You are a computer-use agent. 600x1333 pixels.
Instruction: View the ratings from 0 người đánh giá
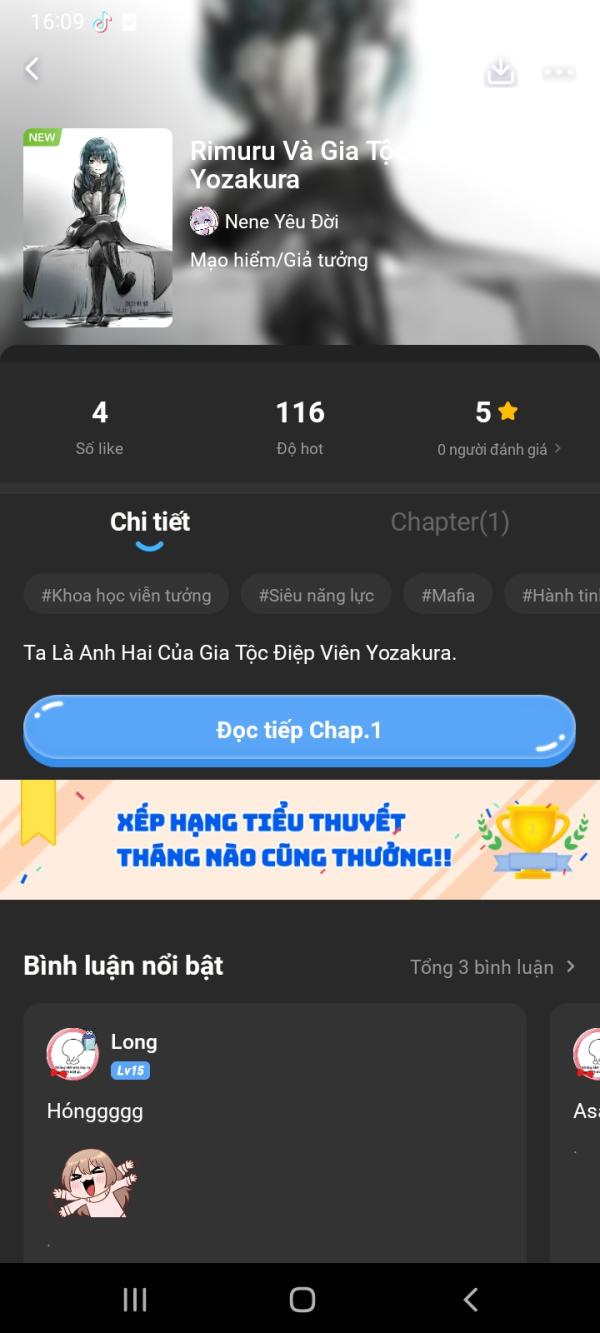coord(498,449)
